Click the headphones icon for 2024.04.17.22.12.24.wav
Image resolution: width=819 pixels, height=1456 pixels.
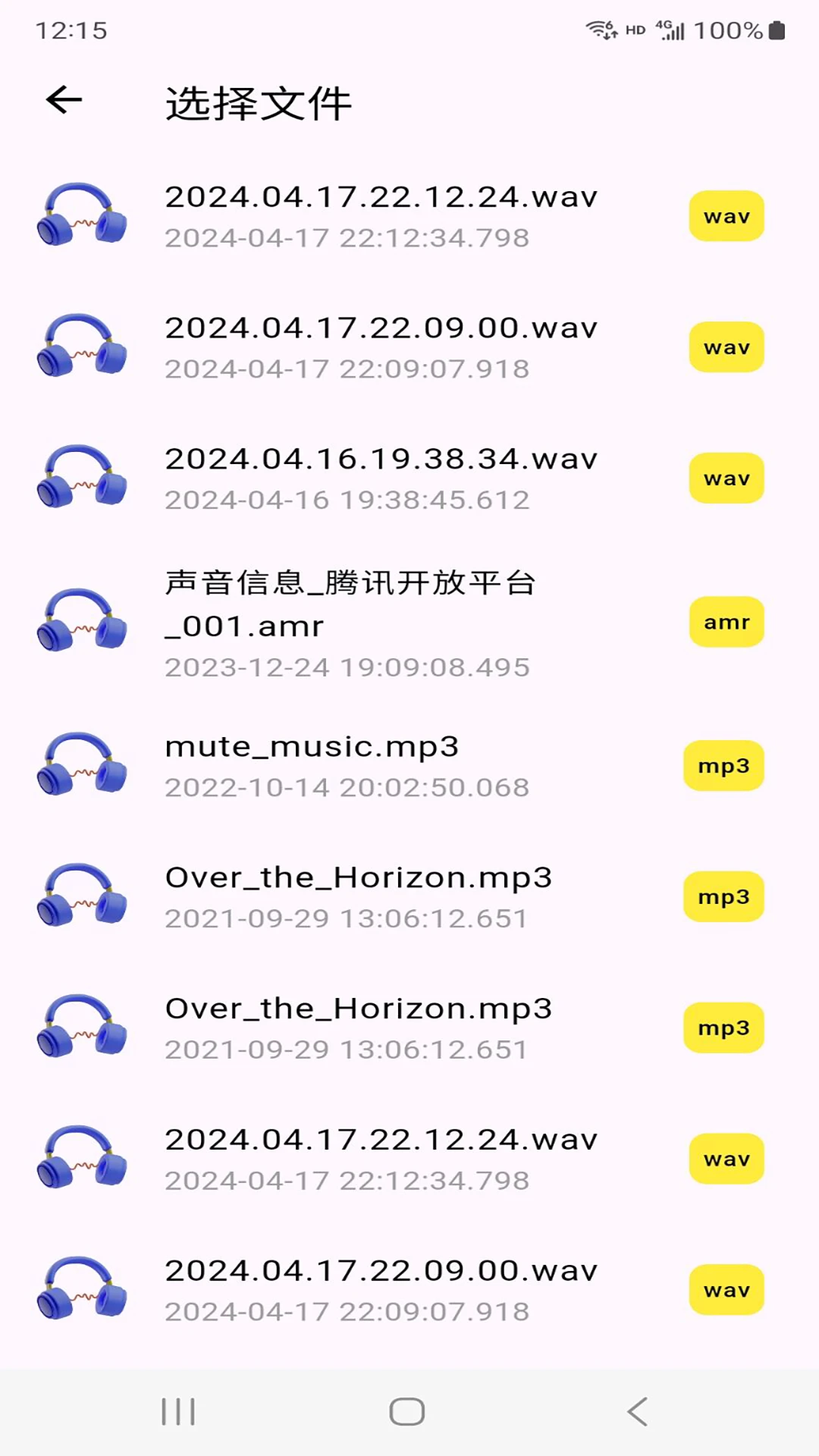(x=82, y=215)
